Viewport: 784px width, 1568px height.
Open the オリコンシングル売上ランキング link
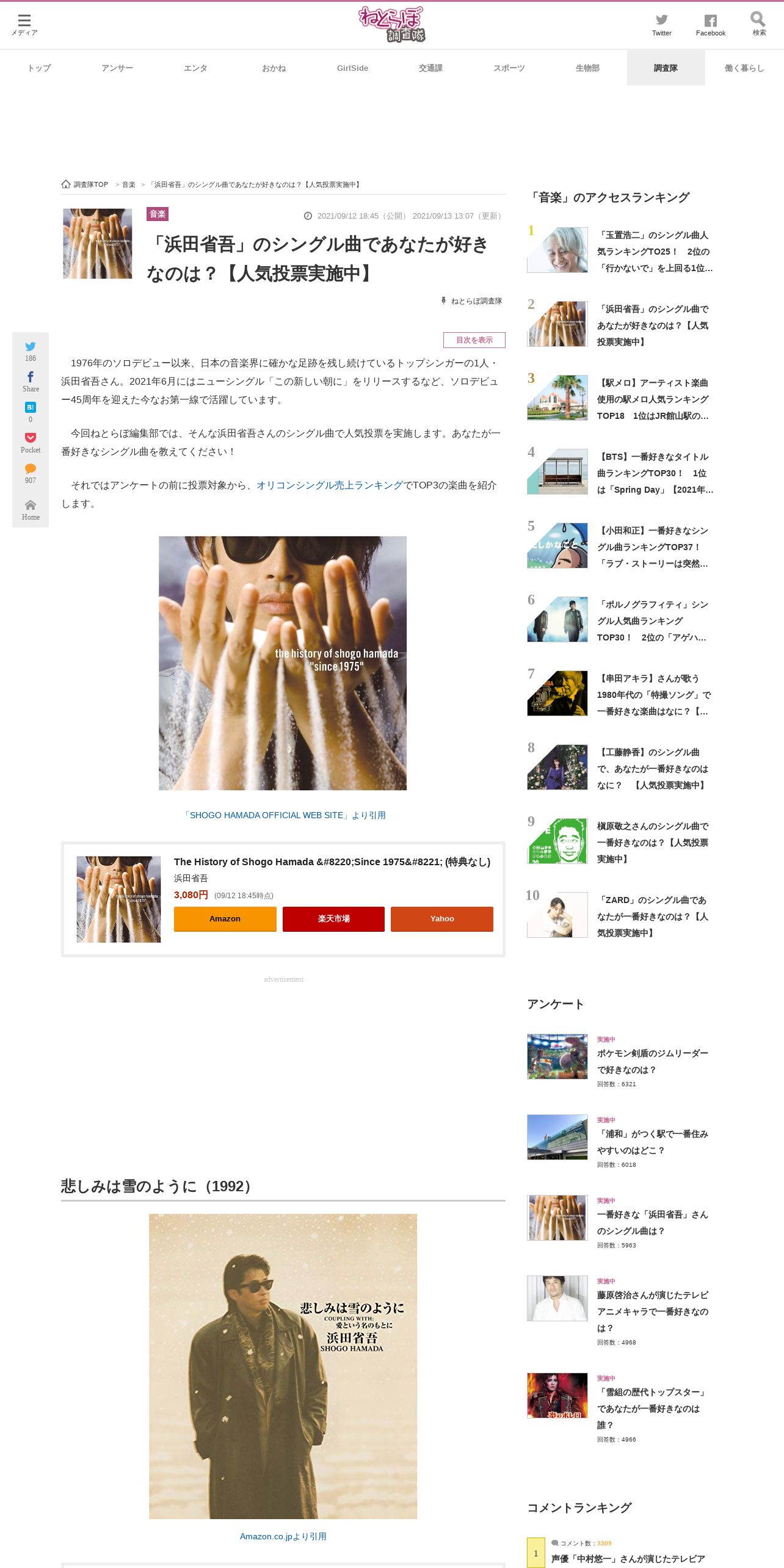point(330,485)
